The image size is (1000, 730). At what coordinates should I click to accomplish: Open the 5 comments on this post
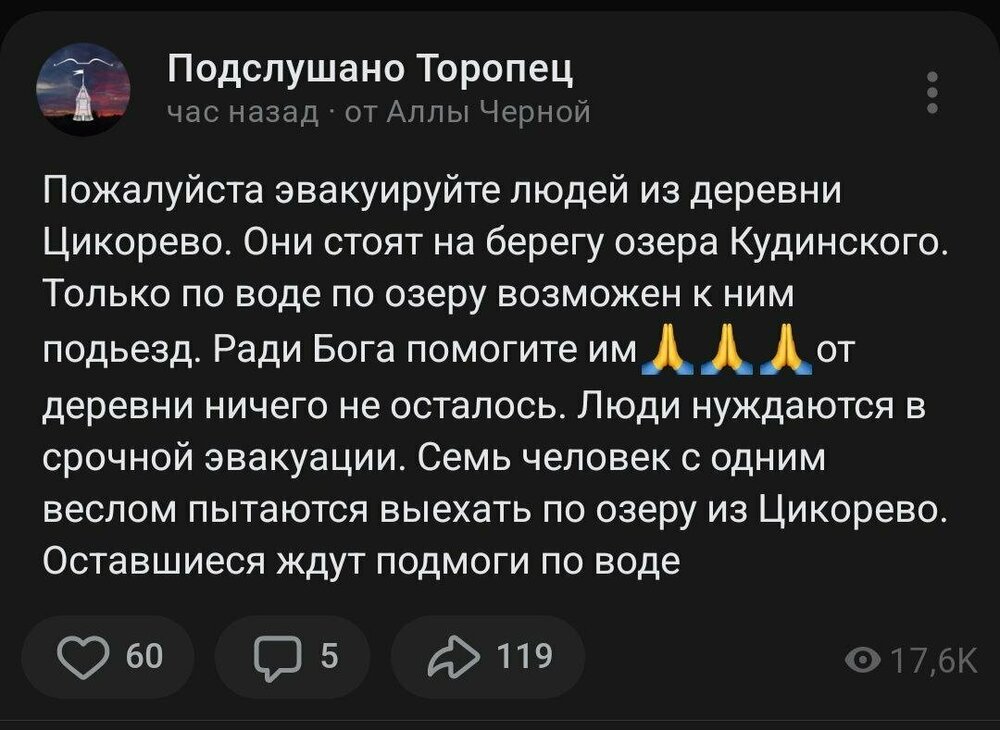pyautogui.click(x=293, y=656)
